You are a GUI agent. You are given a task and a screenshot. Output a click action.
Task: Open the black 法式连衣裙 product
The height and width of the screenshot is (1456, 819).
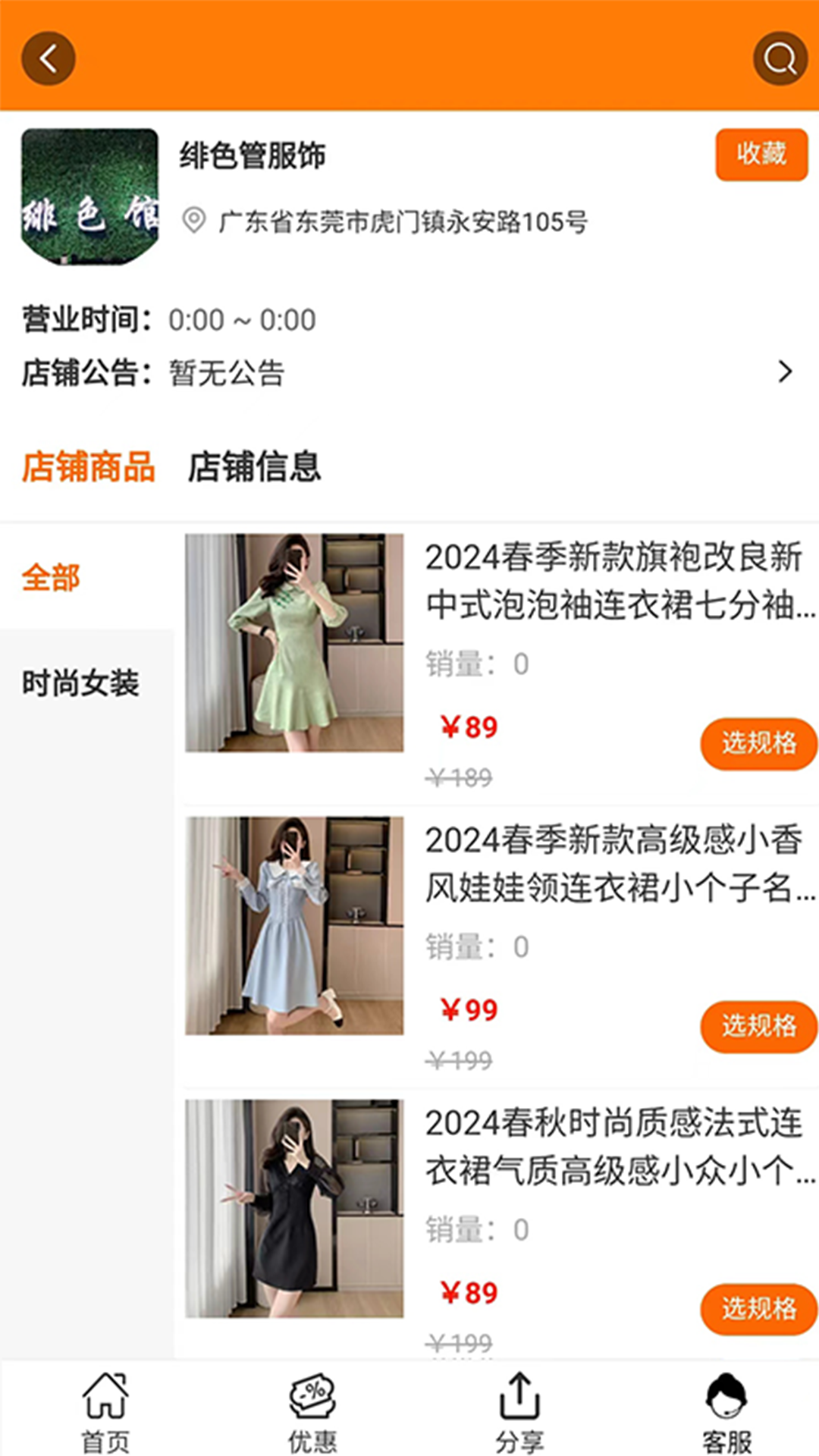coord(294,1208)
